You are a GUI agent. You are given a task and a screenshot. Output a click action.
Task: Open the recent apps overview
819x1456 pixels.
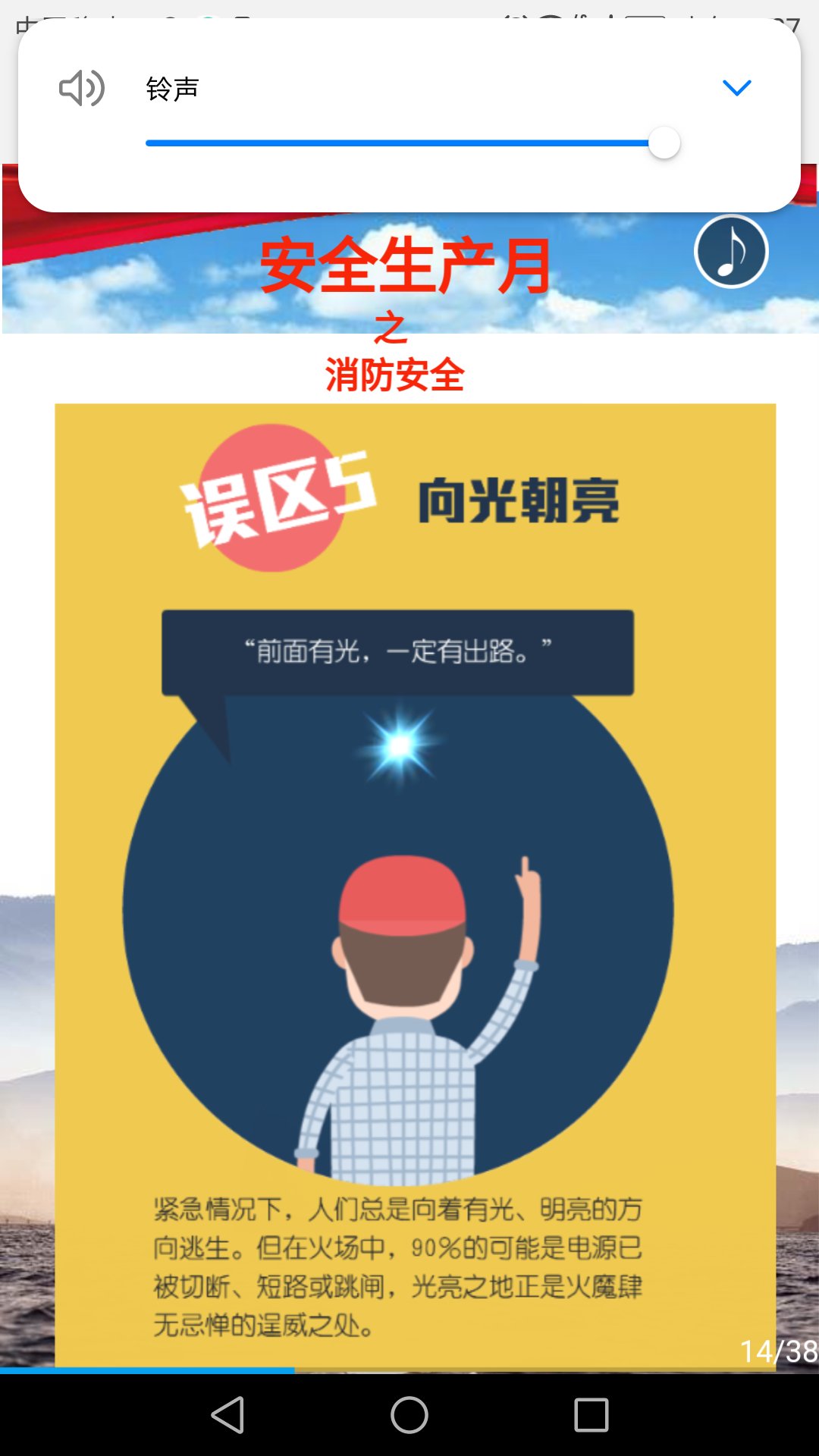coord(591,1415)
